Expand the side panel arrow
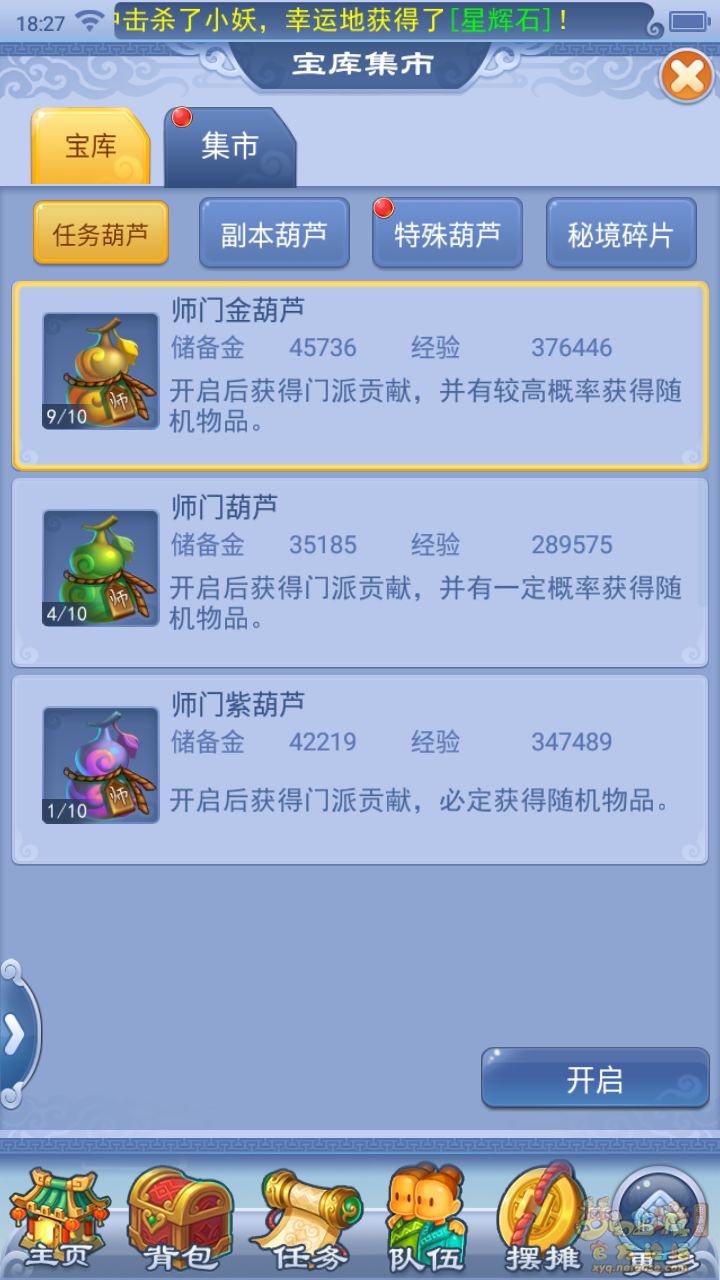 [16, 1036]
